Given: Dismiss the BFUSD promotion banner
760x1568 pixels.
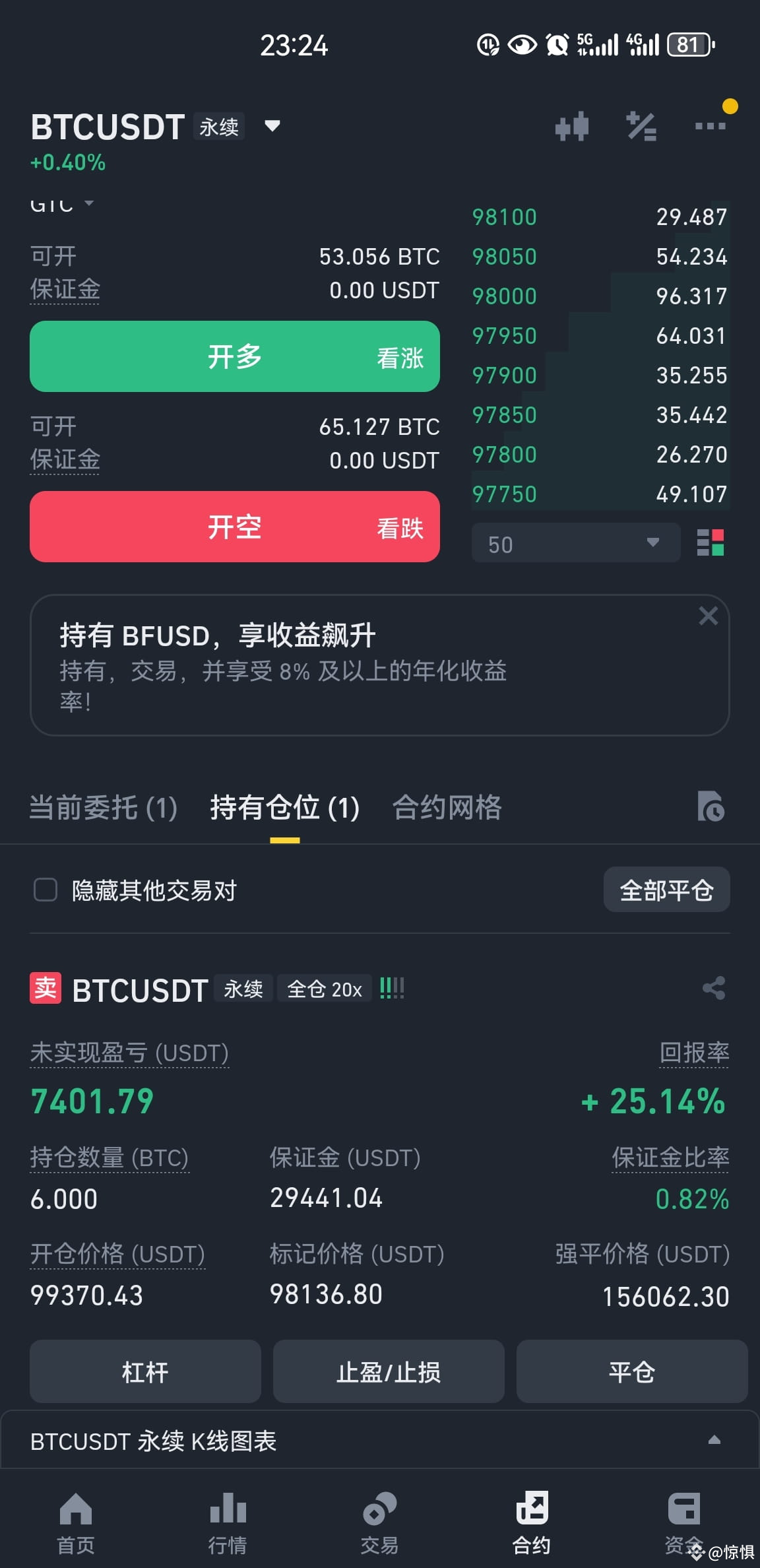Looking at the screenshot, I should 708,615.
